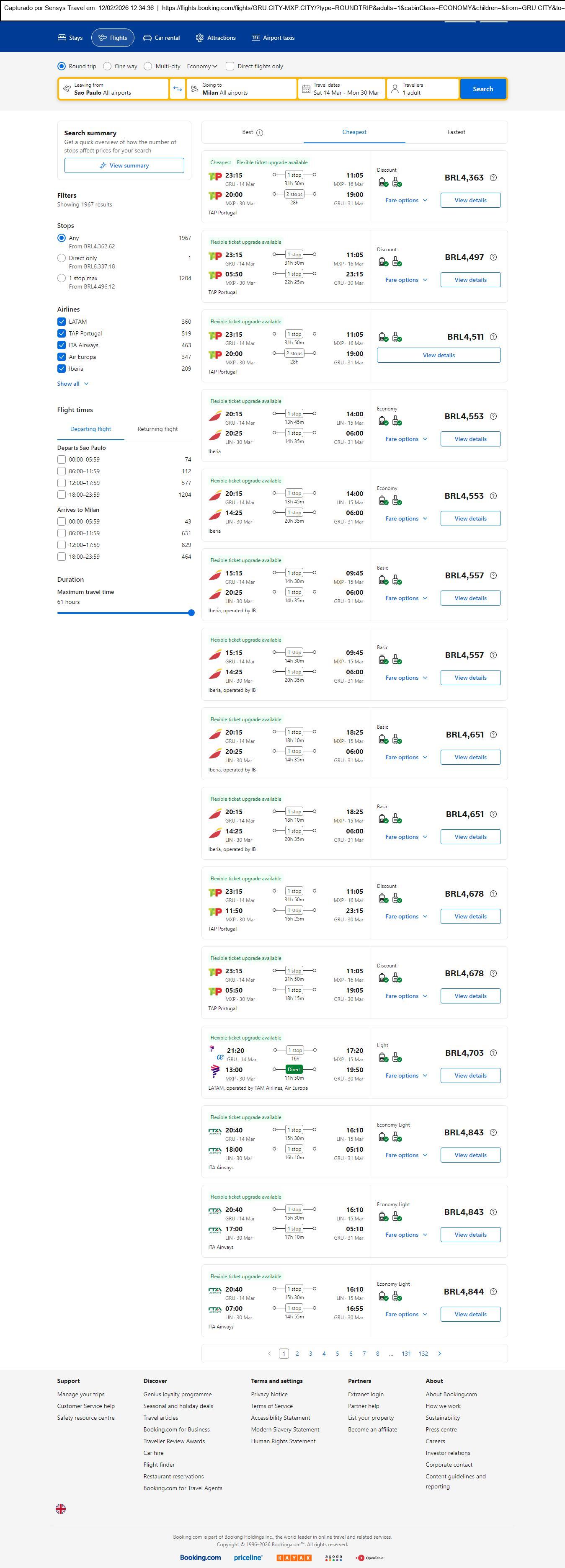Viewport: 565px width, 1568px height.
Task: View details of the BRL4,363 flight
Action: [470, 200]
